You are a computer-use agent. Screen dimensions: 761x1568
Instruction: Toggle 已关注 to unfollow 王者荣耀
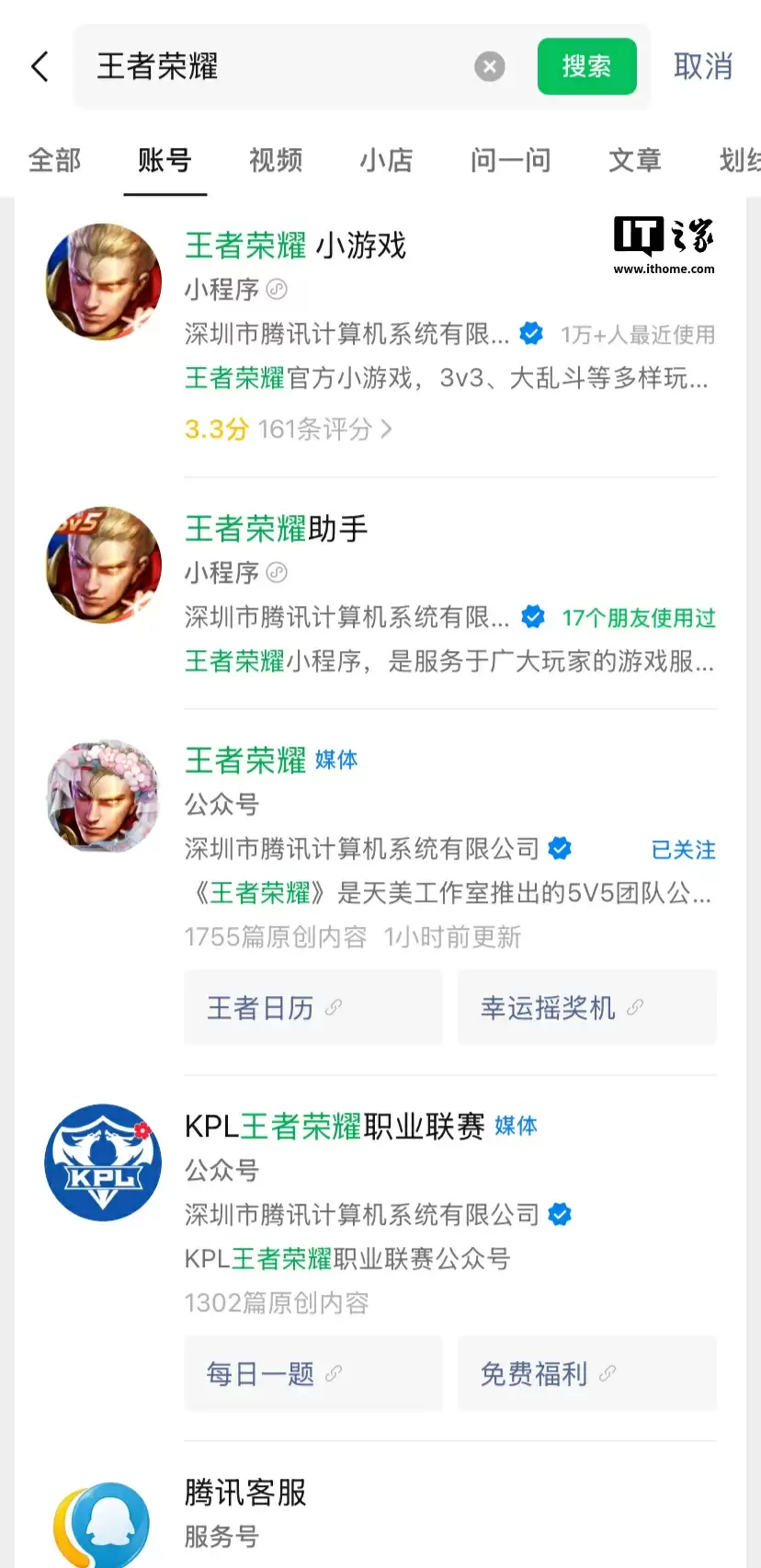tap(682, 850)
